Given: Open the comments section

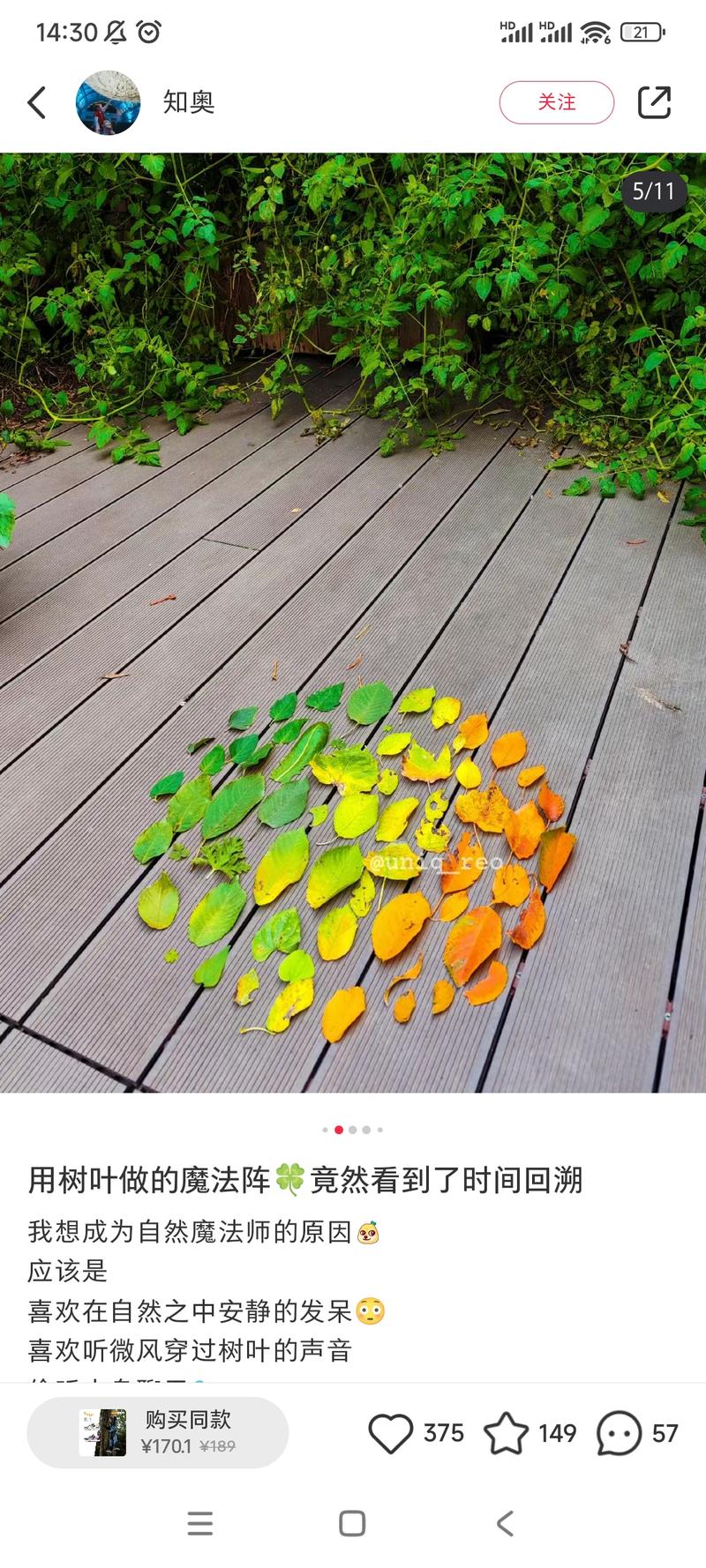Looking at the screenshot, I should pyautogui.click(x=619, y=1433).
